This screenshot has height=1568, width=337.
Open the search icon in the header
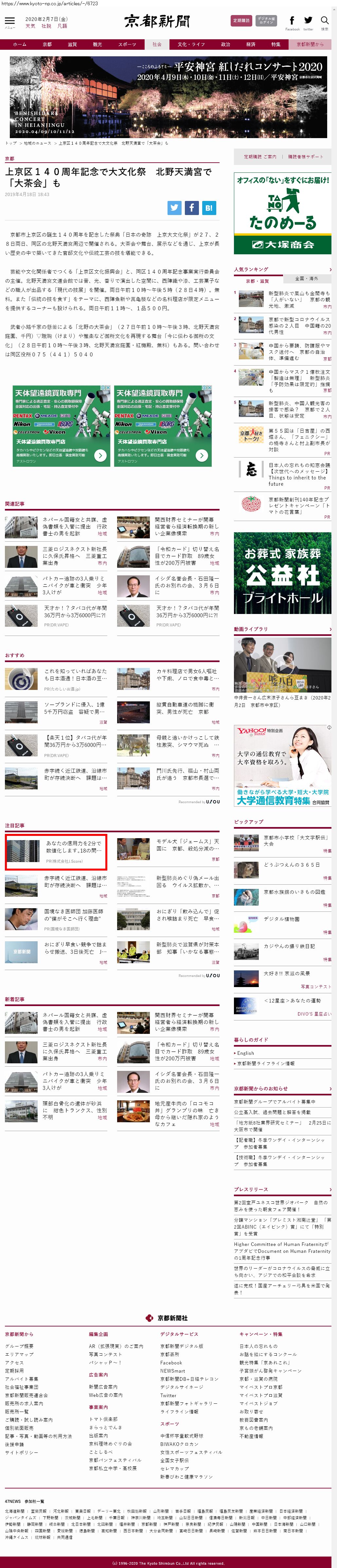[x=324, y=21]
